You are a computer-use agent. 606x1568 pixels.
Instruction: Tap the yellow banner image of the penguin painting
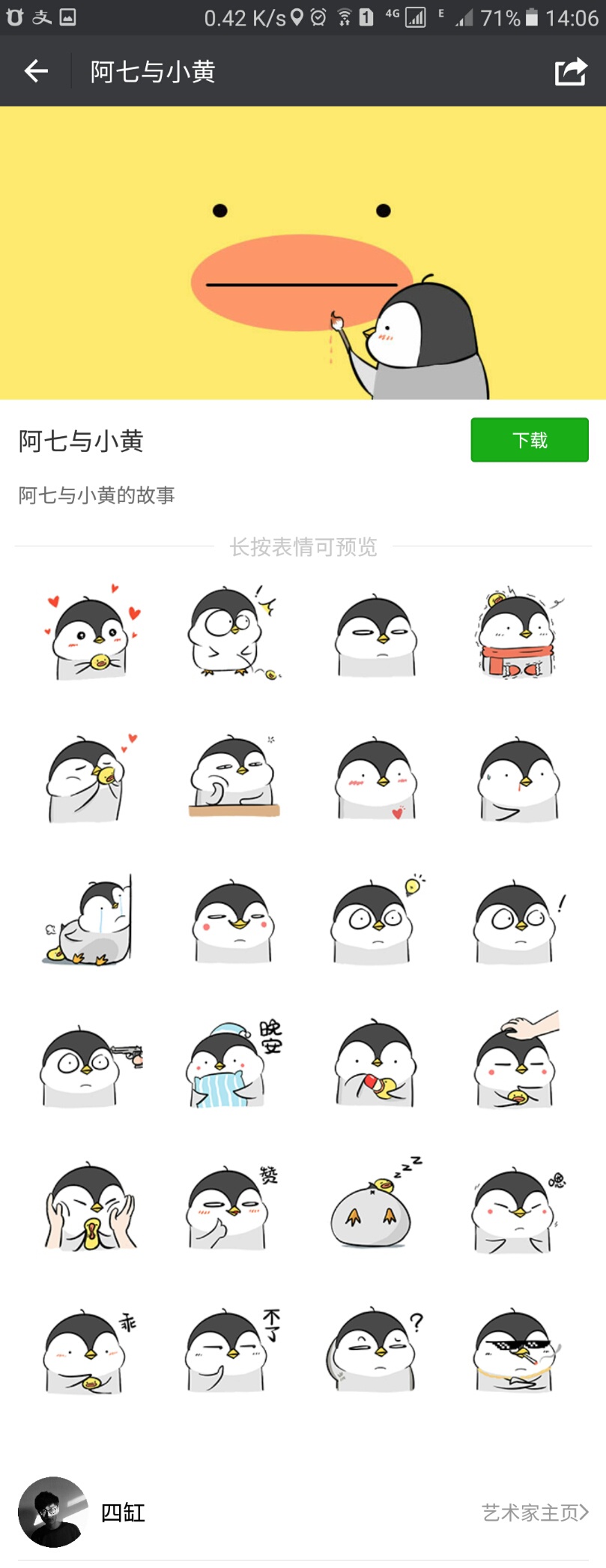pyautogui.click(x=303, y=254)
